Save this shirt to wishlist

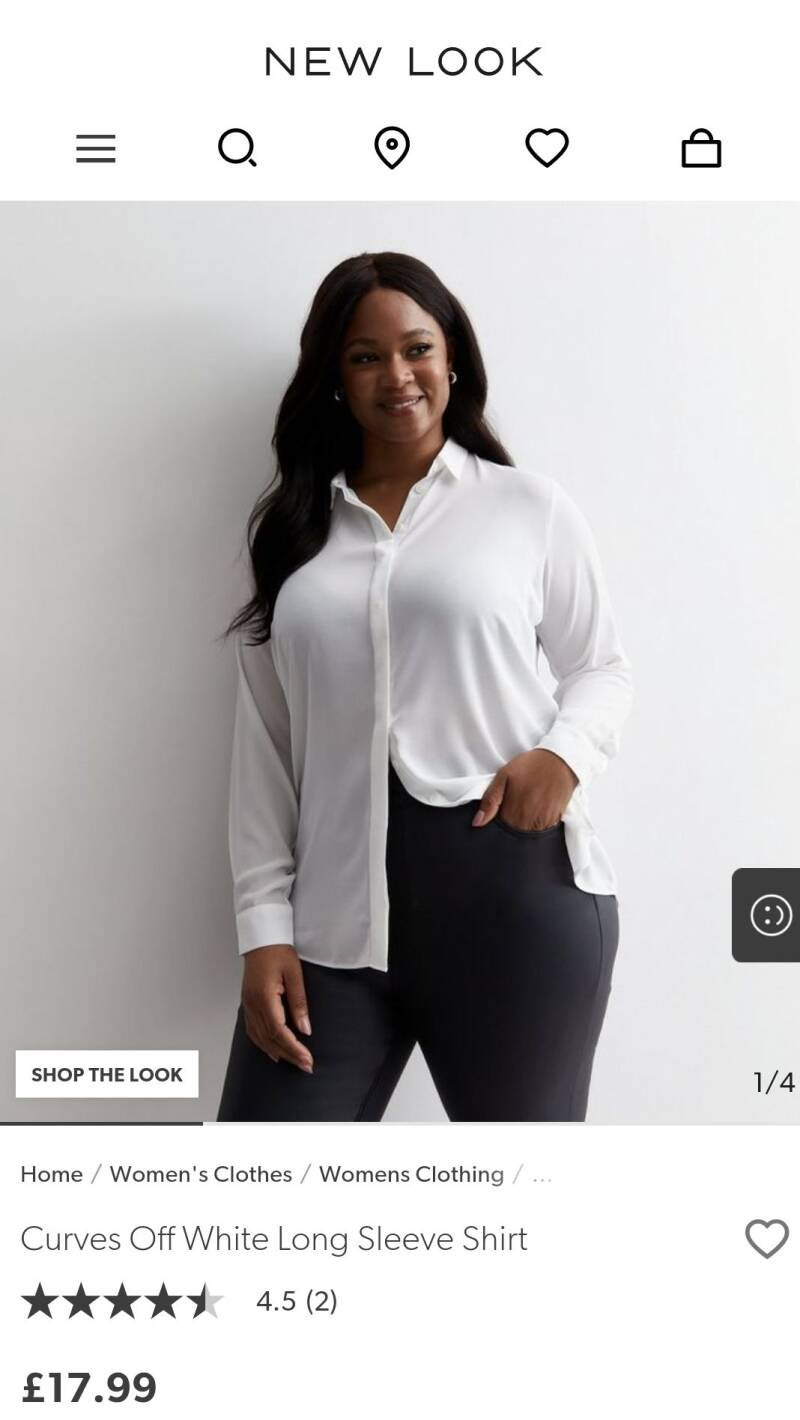(767, 1239)
